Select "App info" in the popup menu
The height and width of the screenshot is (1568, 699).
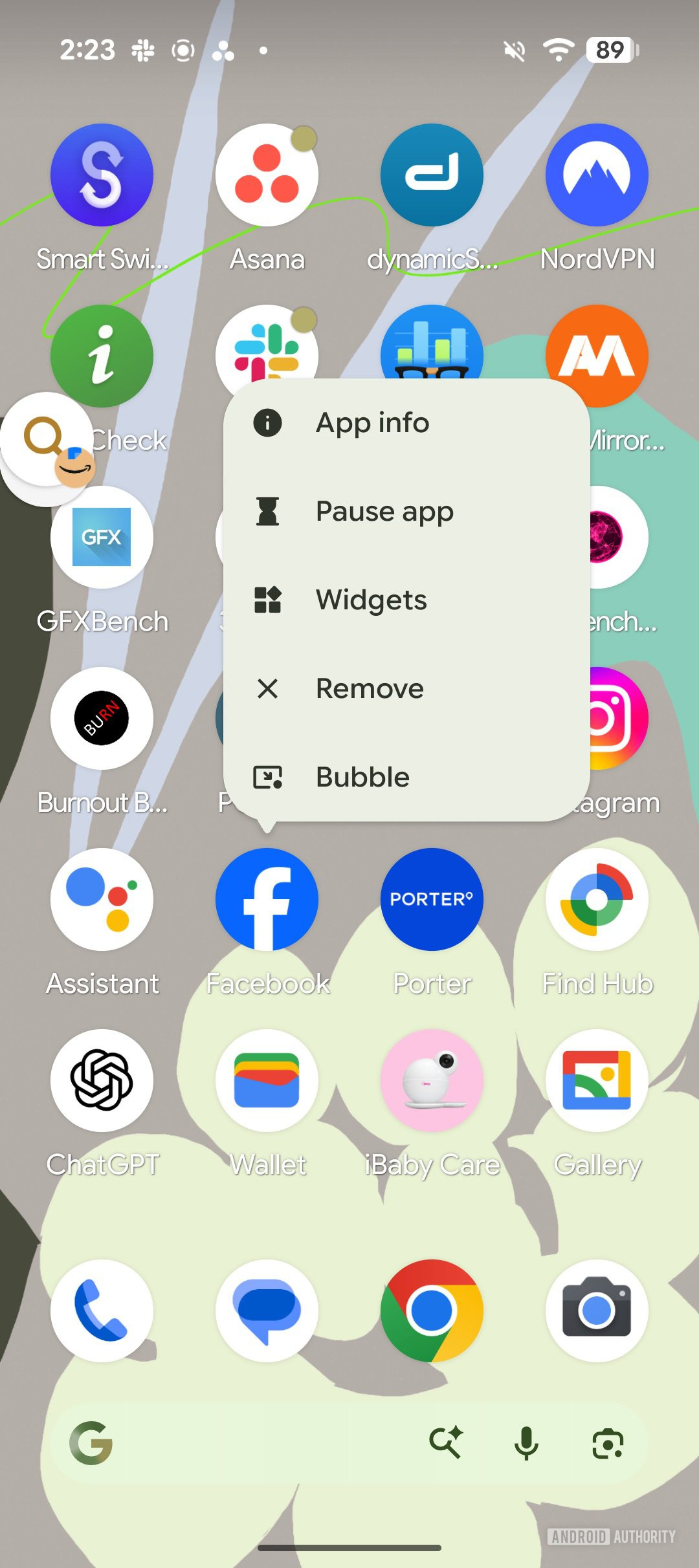pos(372,422)
